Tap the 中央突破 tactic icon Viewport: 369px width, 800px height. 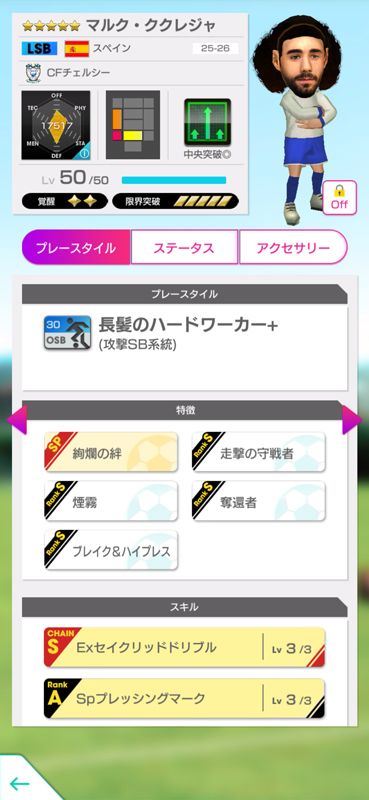pos(207,122)
